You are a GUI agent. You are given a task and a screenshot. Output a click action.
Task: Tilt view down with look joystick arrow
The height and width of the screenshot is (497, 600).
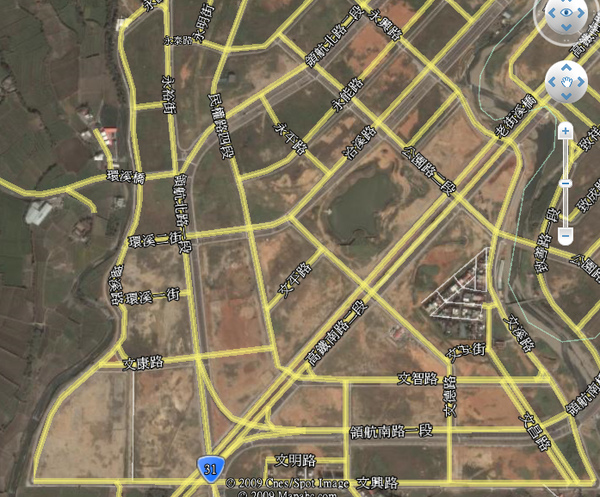(566, 27)
